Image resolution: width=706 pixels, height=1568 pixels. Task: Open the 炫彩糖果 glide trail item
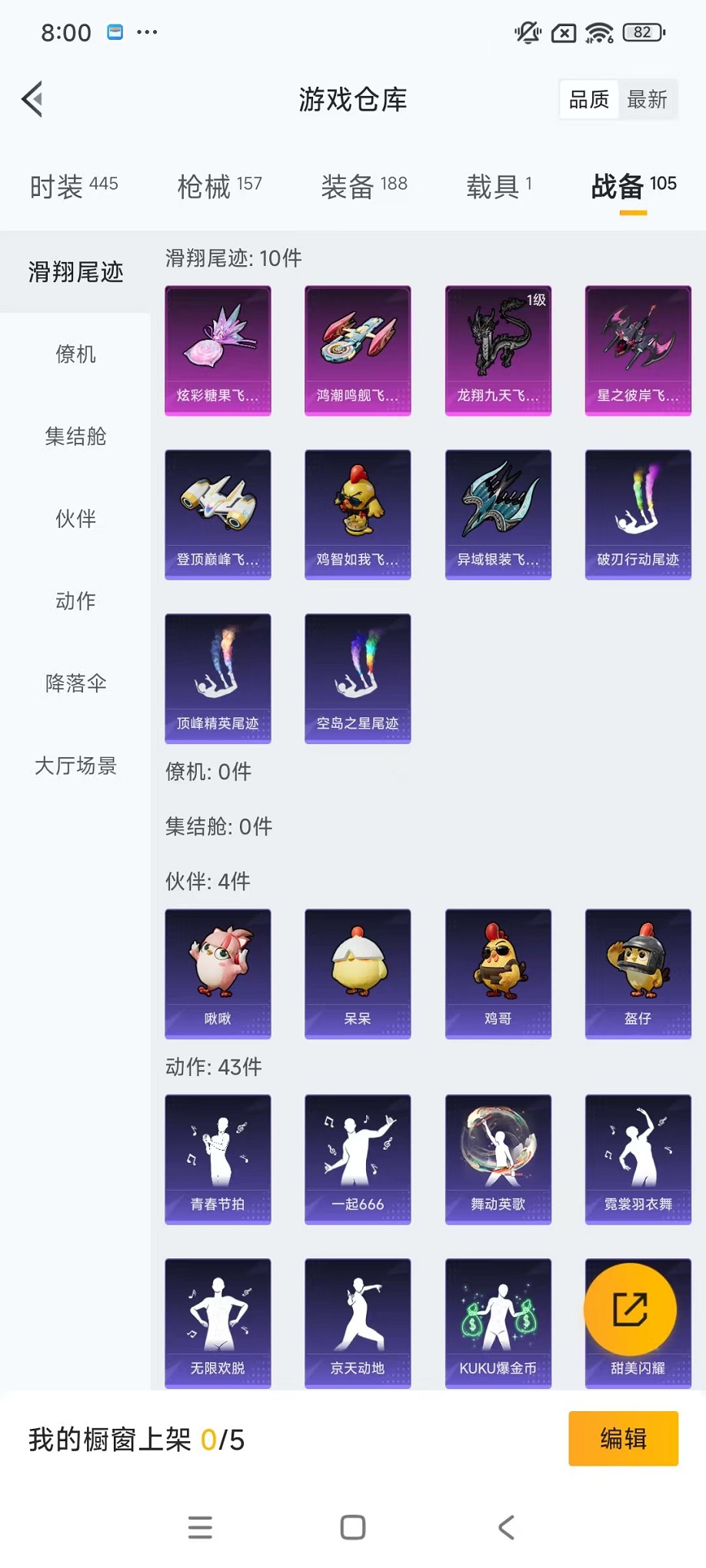coord(218,350)
